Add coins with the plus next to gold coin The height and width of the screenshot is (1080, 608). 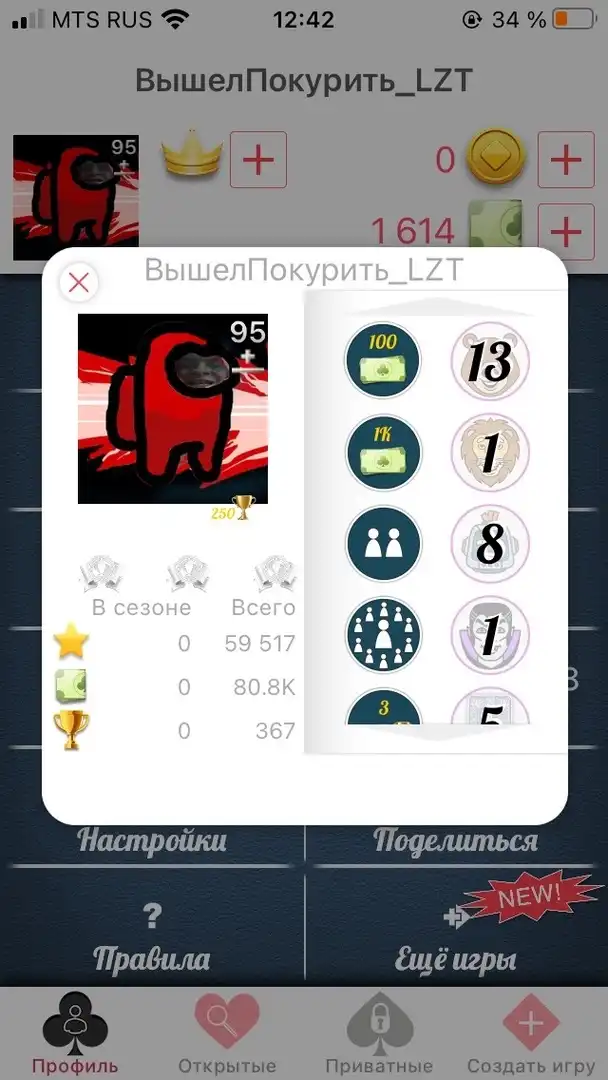pyautogui.click(x=566, y=160)
